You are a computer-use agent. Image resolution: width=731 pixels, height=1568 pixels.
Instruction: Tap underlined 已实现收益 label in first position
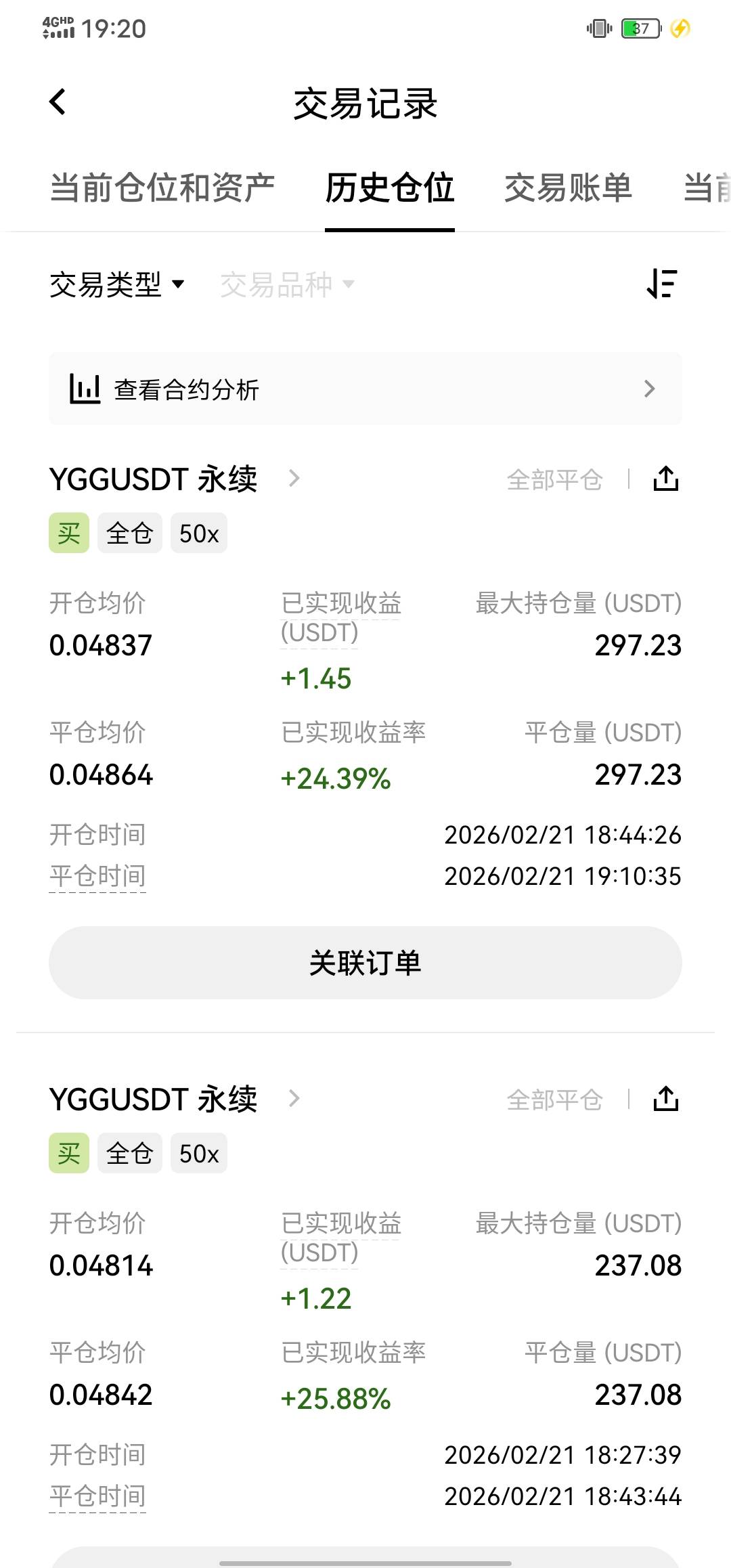(340, 603)
